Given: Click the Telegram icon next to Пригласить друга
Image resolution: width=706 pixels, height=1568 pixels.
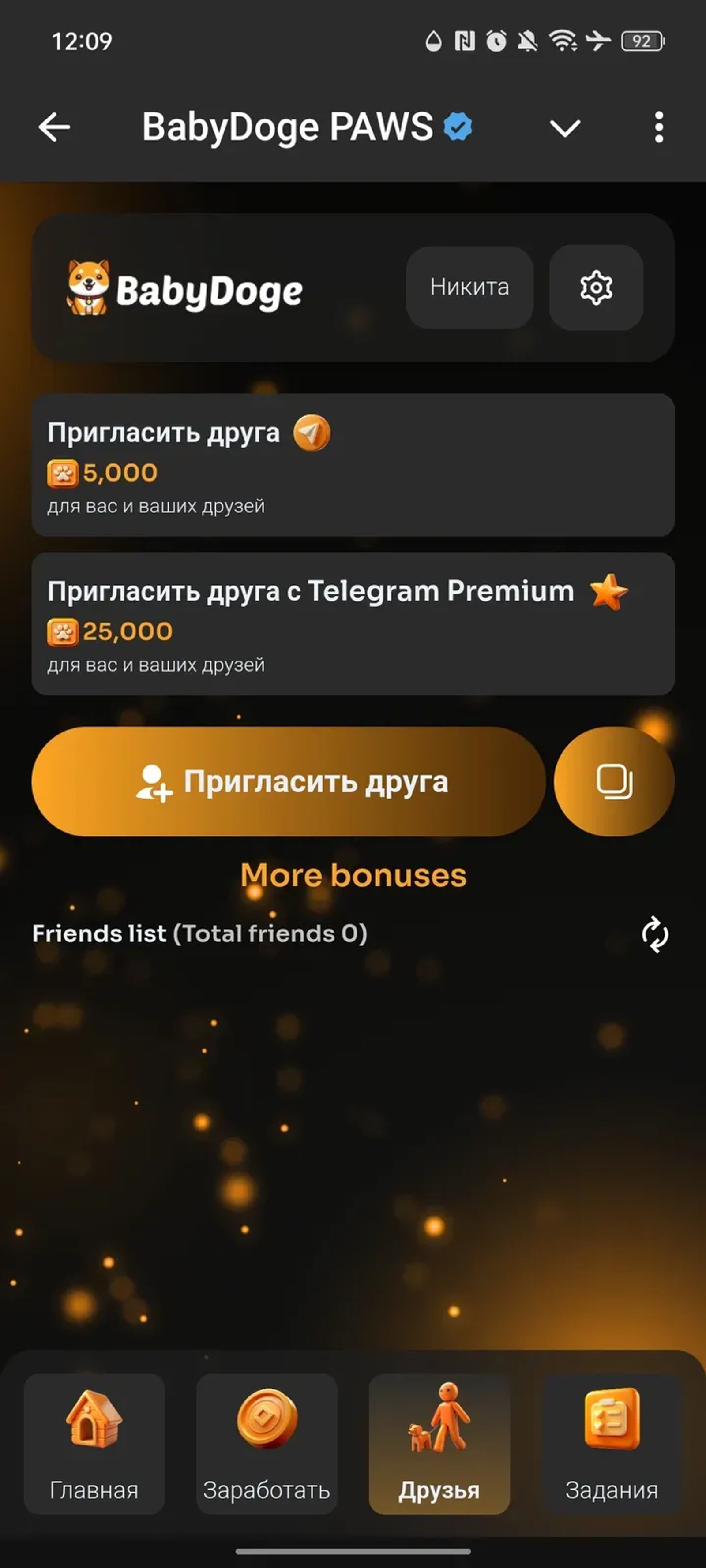Looking at the screenshot, I should 311,433.
